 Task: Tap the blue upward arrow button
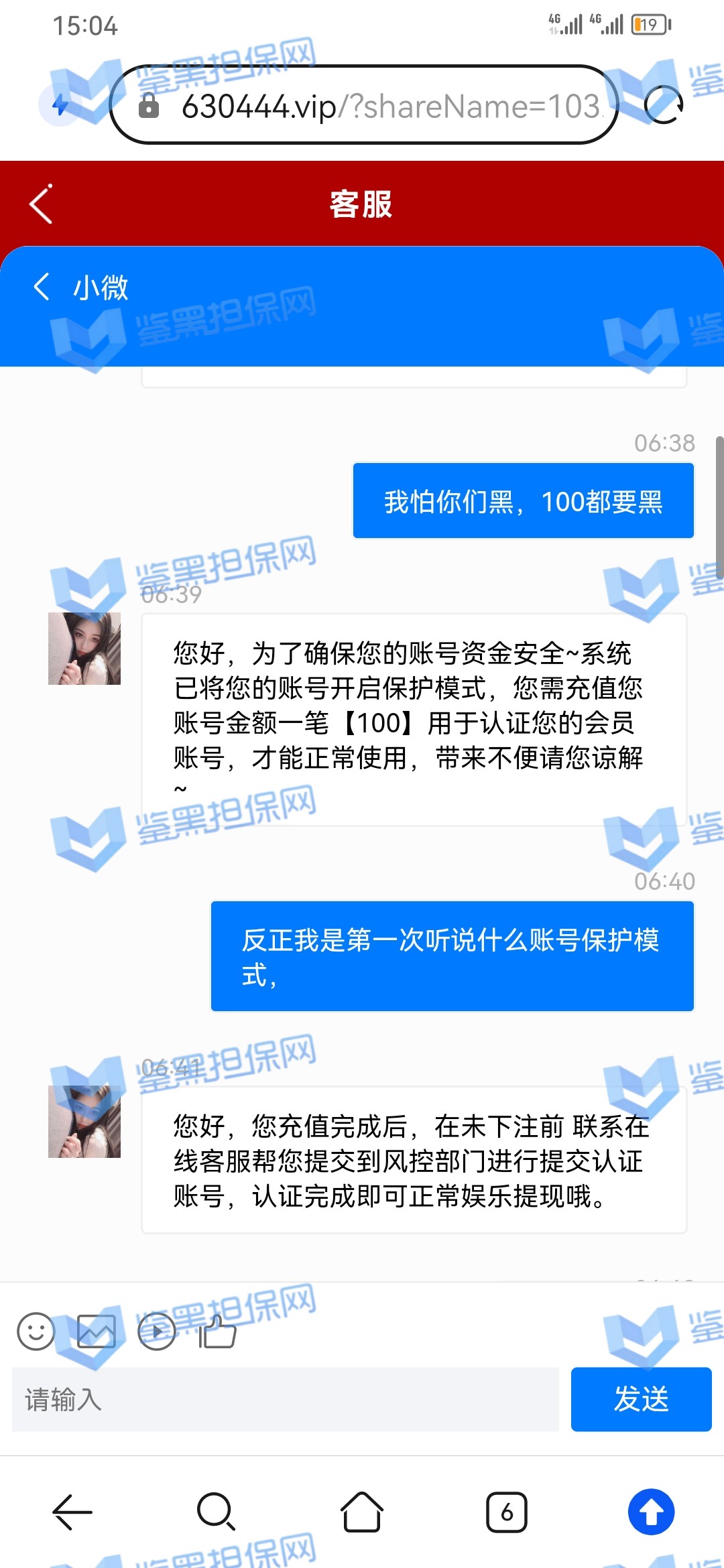tap(651, 1512)
